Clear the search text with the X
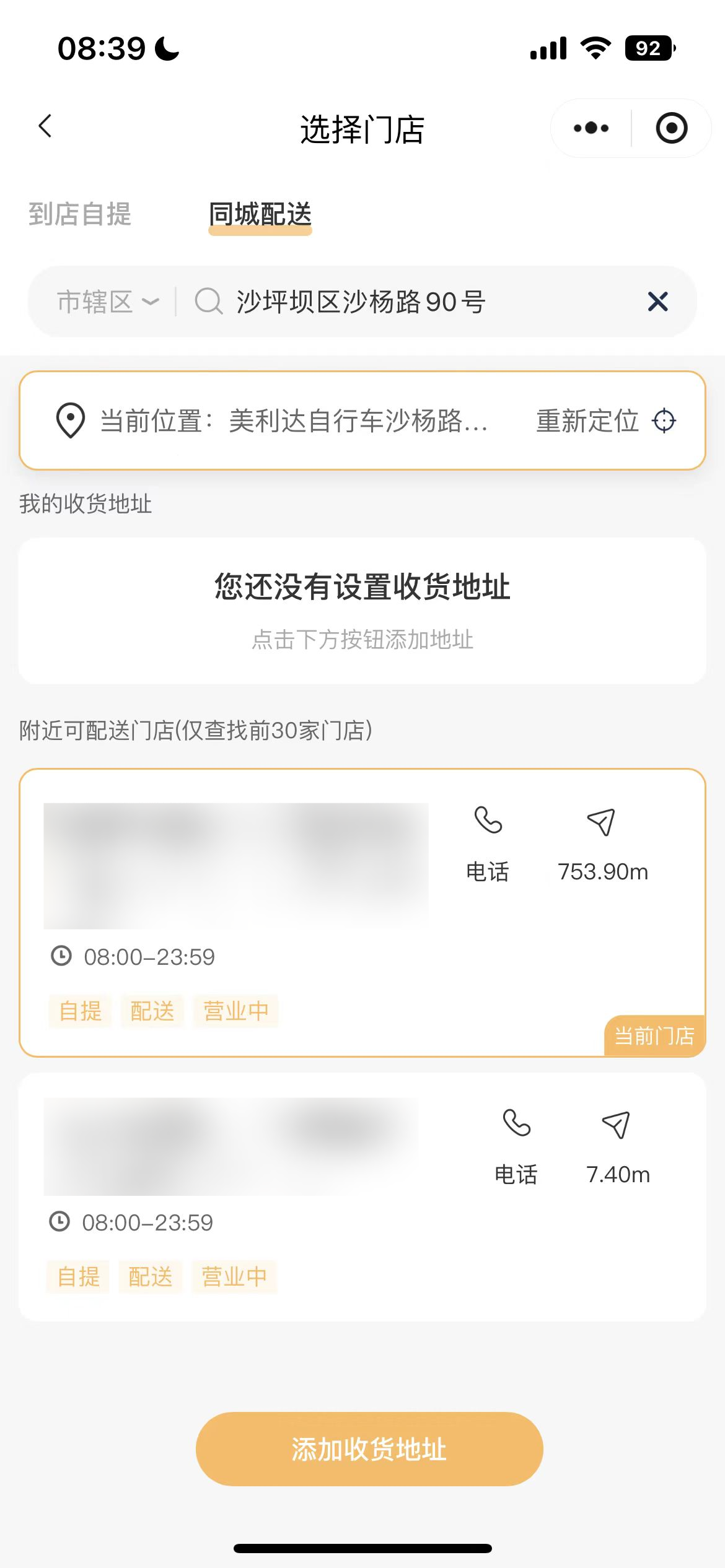 657,302
